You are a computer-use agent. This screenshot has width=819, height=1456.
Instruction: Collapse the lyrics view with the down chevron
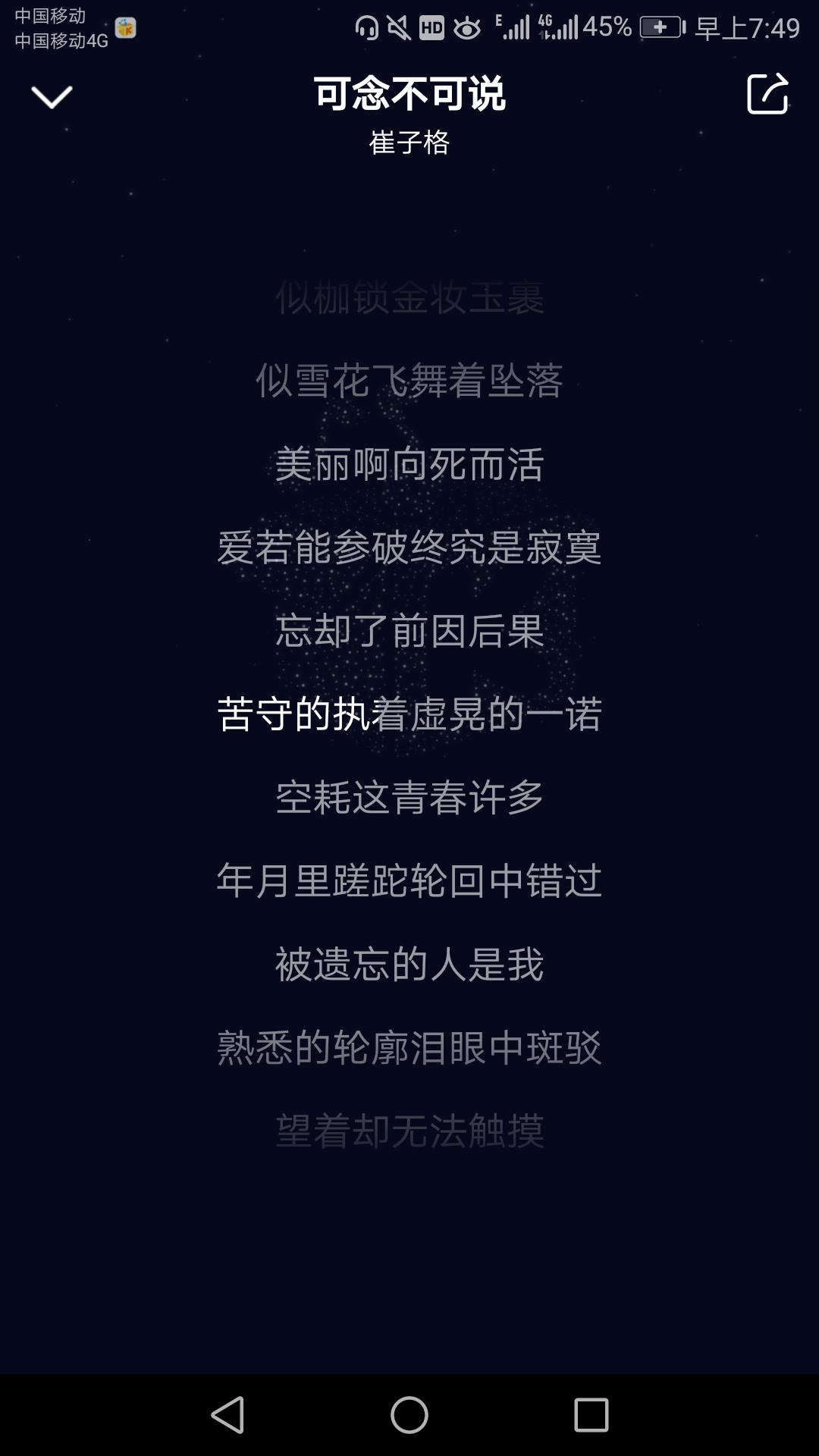tap(52, 96)
